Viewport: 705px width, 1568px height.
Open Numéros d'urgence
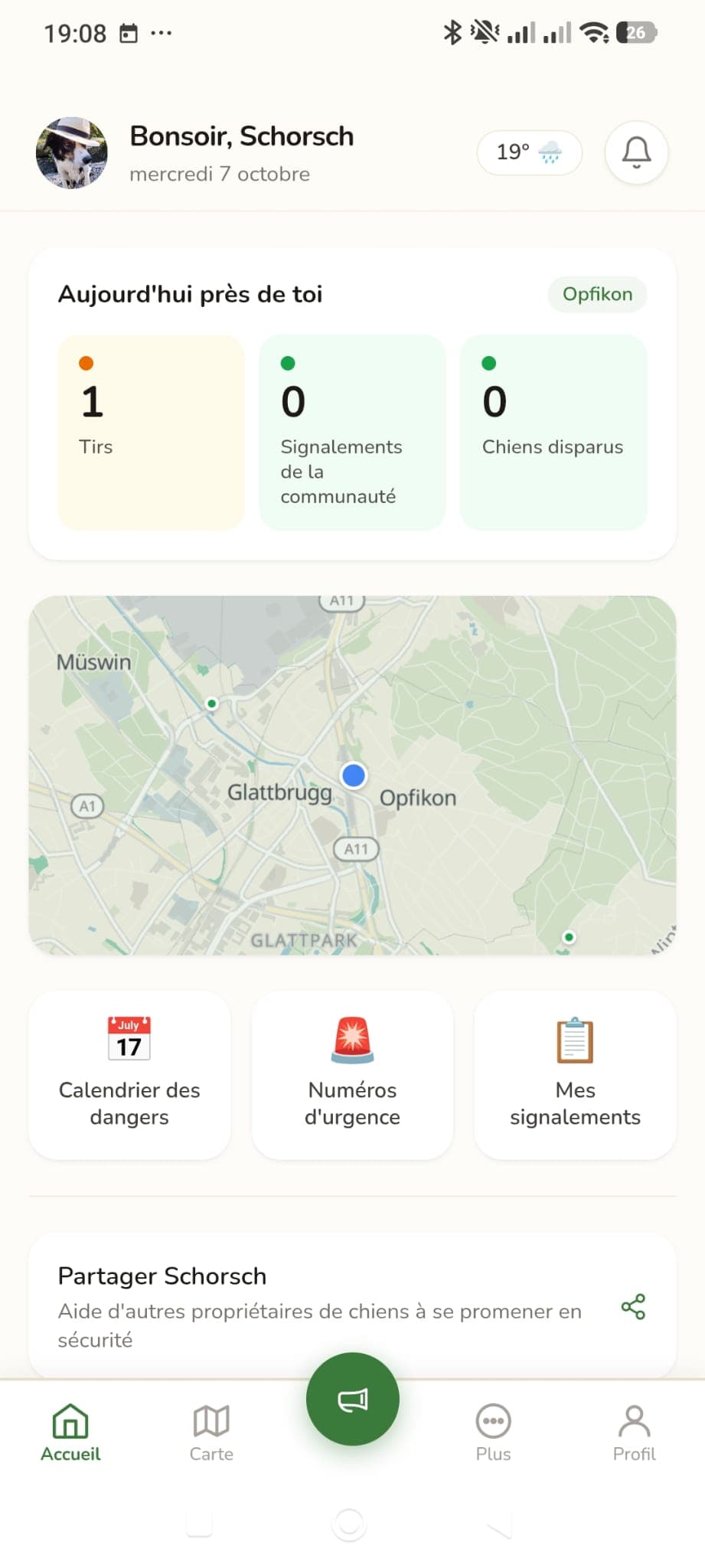(352, 1075)
